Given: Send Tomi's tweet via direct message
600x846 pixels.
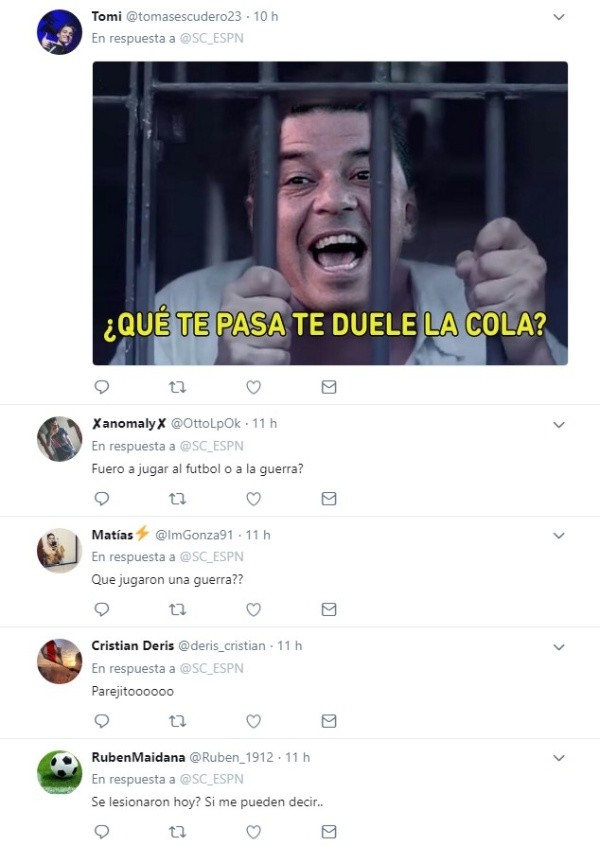Looking at the screenshot, I should (x=328, y=387).
